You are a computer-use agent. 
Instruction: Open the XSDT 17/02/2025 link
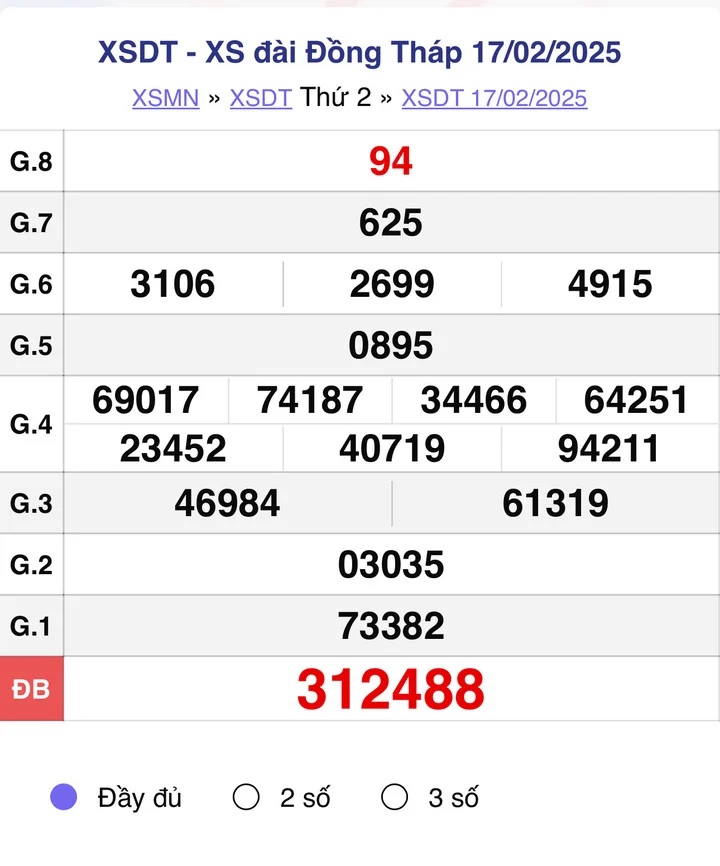[x=494, y=98]
